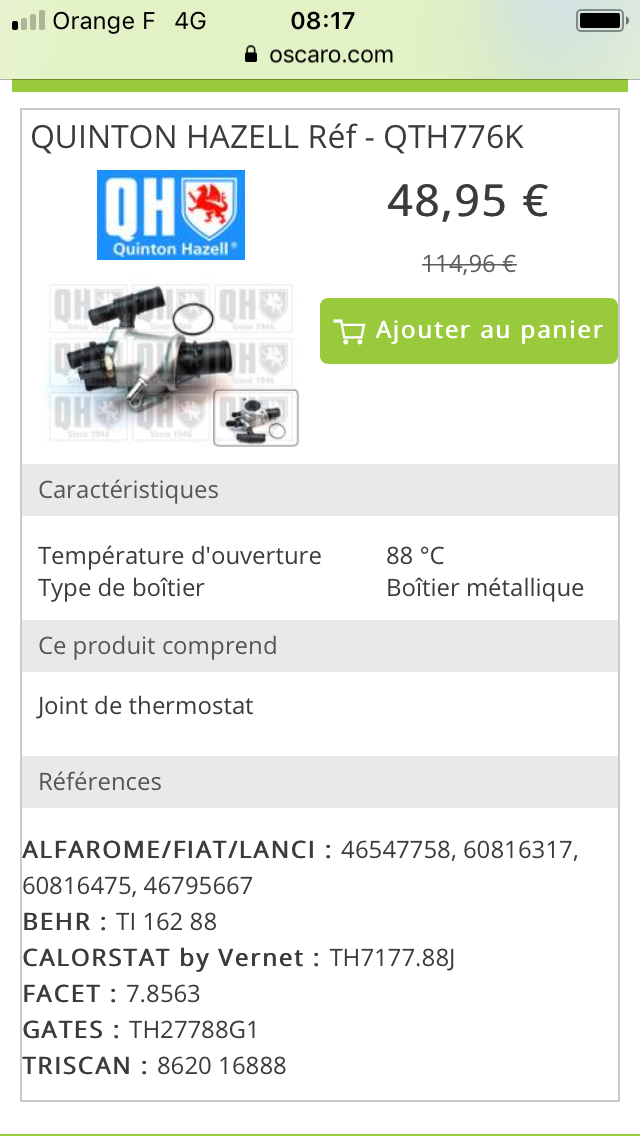Tap Ajouter au panier button
640x1136 pixels.
pyautogui.click(x=469, y=331)
